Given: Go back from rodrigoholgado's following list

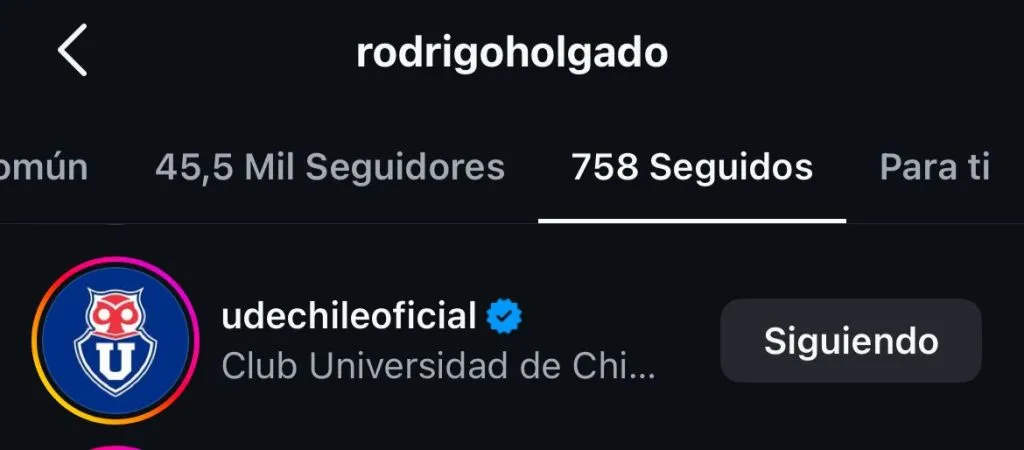Looking at the screenshot, I should pyautogui.click(x=72, y=52).
